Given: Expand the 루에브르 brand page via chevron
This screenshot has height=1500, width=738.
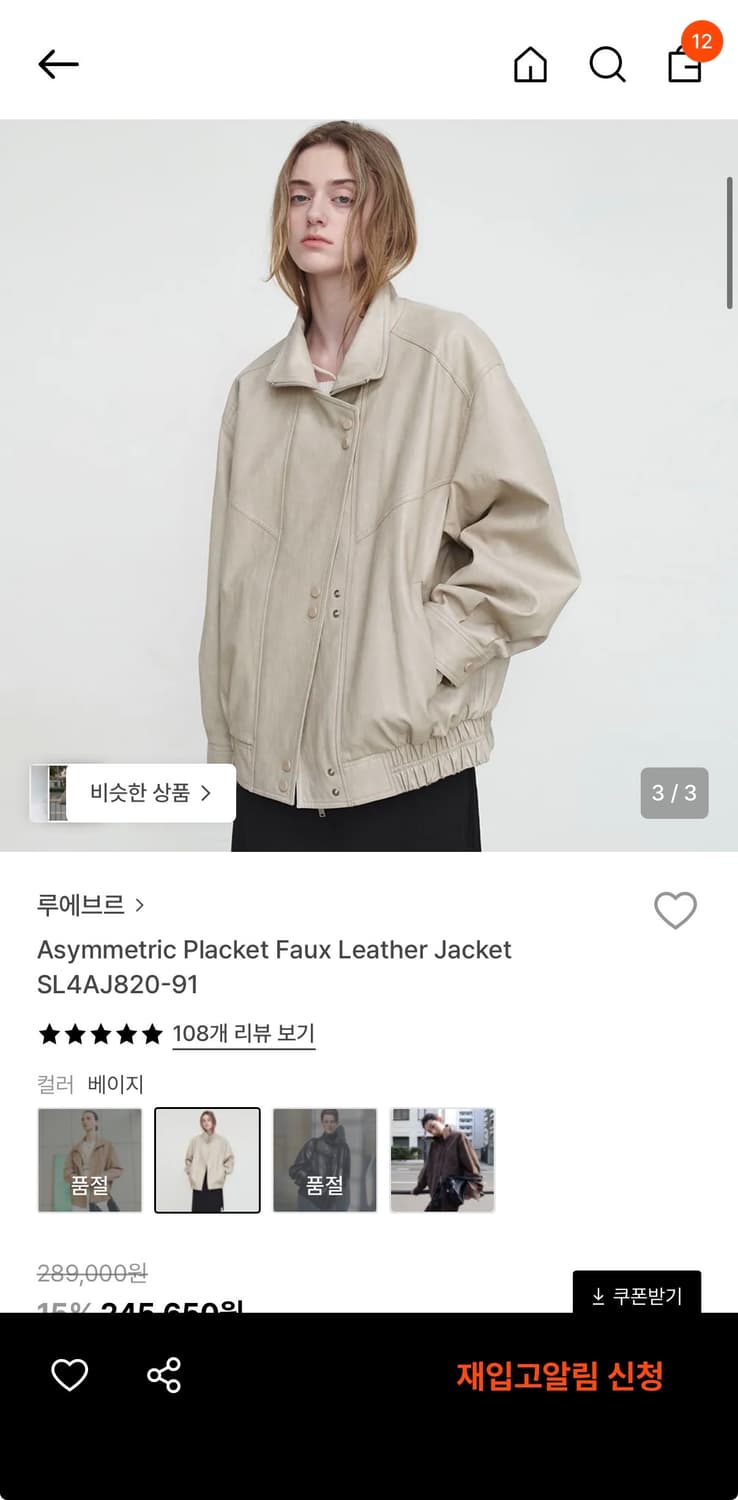Looking at the screenshot, I should pyautogui.click(x=140, y=905).
